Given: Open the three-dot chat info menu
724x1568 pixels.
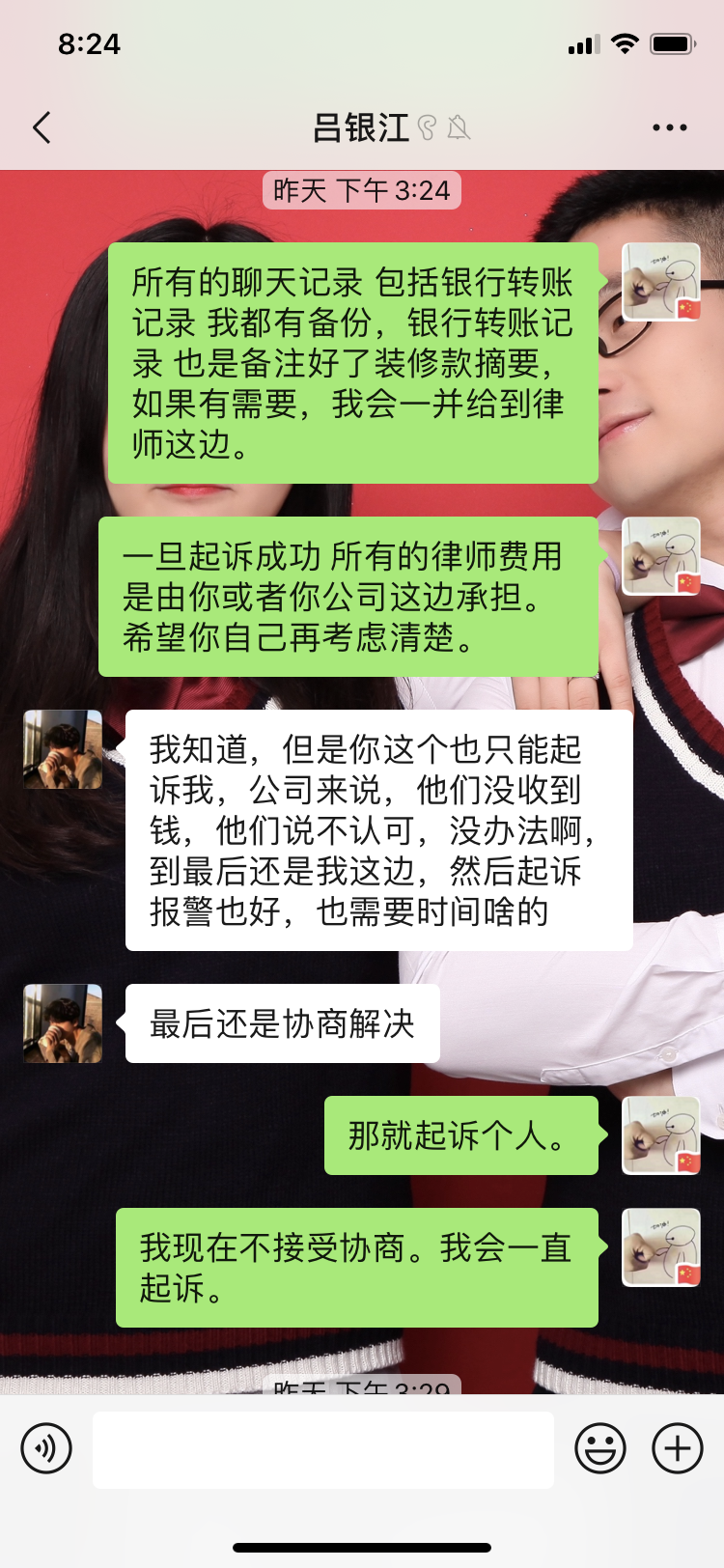Looking at the screenshot, I should click(x=669, y=127).
